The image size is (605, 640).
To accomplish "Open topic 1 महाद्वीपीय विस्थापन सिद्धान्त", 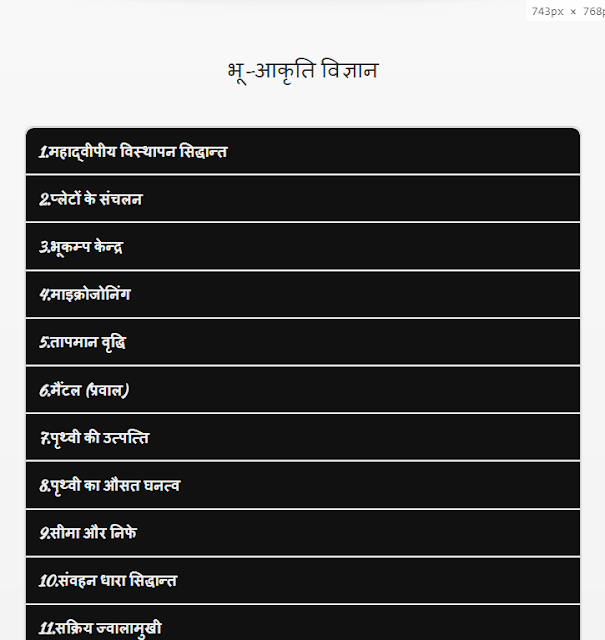I will (302, 152).
